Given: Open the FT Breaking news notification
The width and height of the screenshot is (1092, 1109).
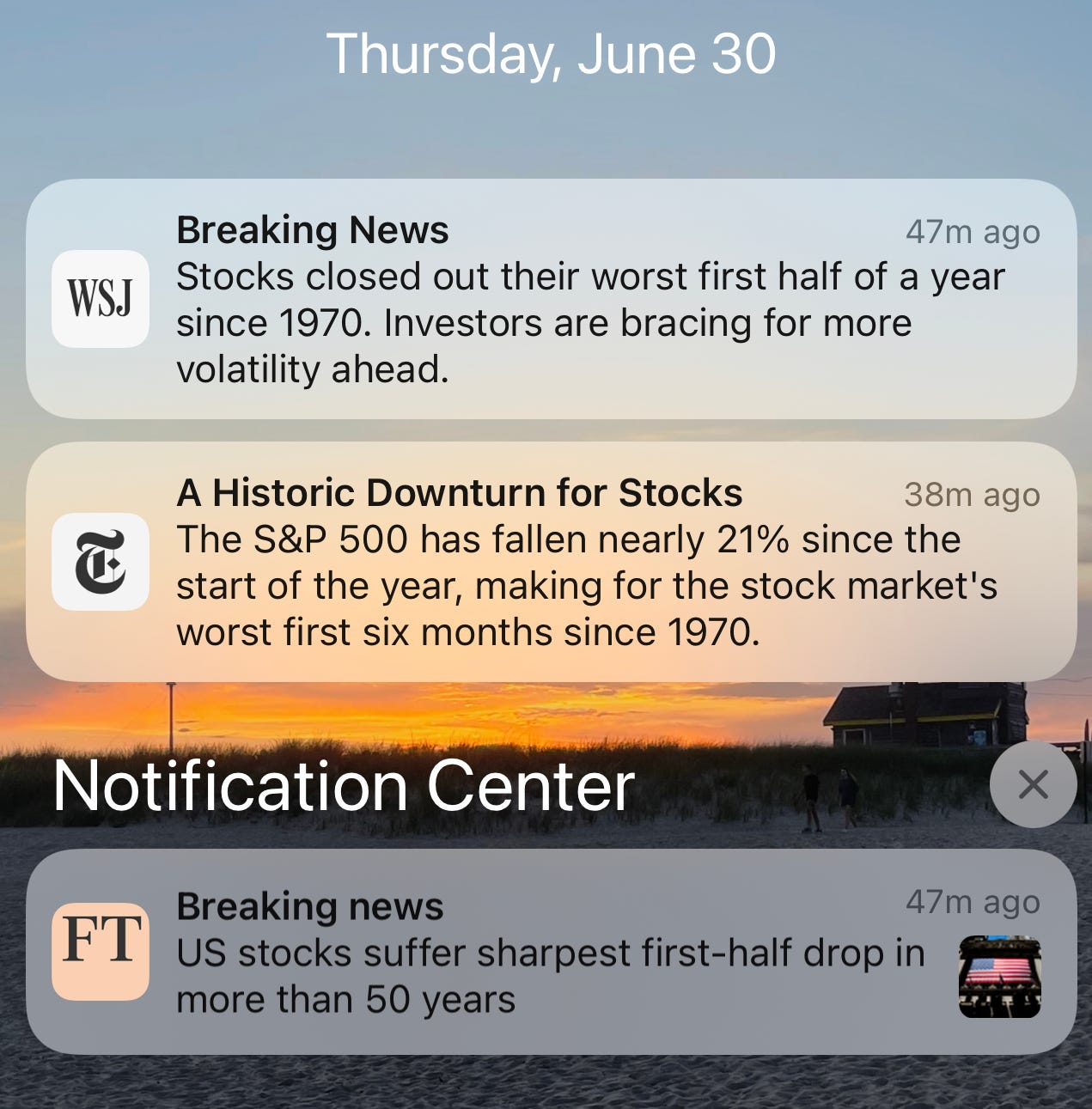Looking at the screenshot, I should coord(550,952).
